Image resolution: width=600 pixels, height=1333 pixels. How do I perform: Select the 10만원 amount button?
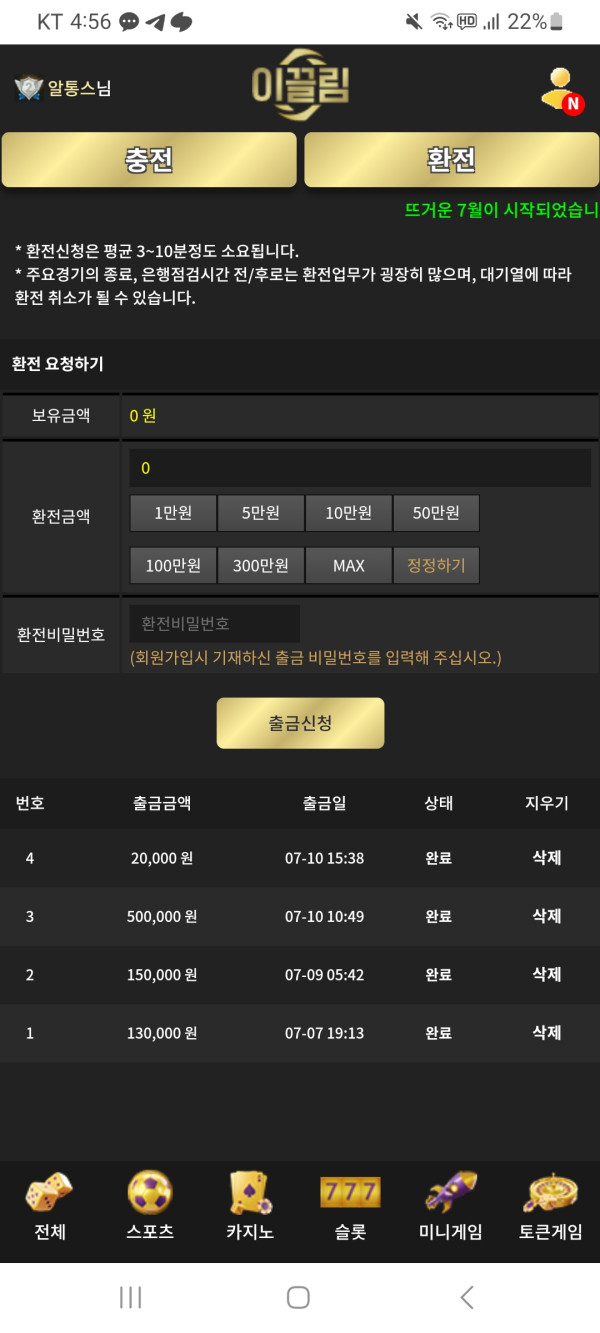[348, 513]
